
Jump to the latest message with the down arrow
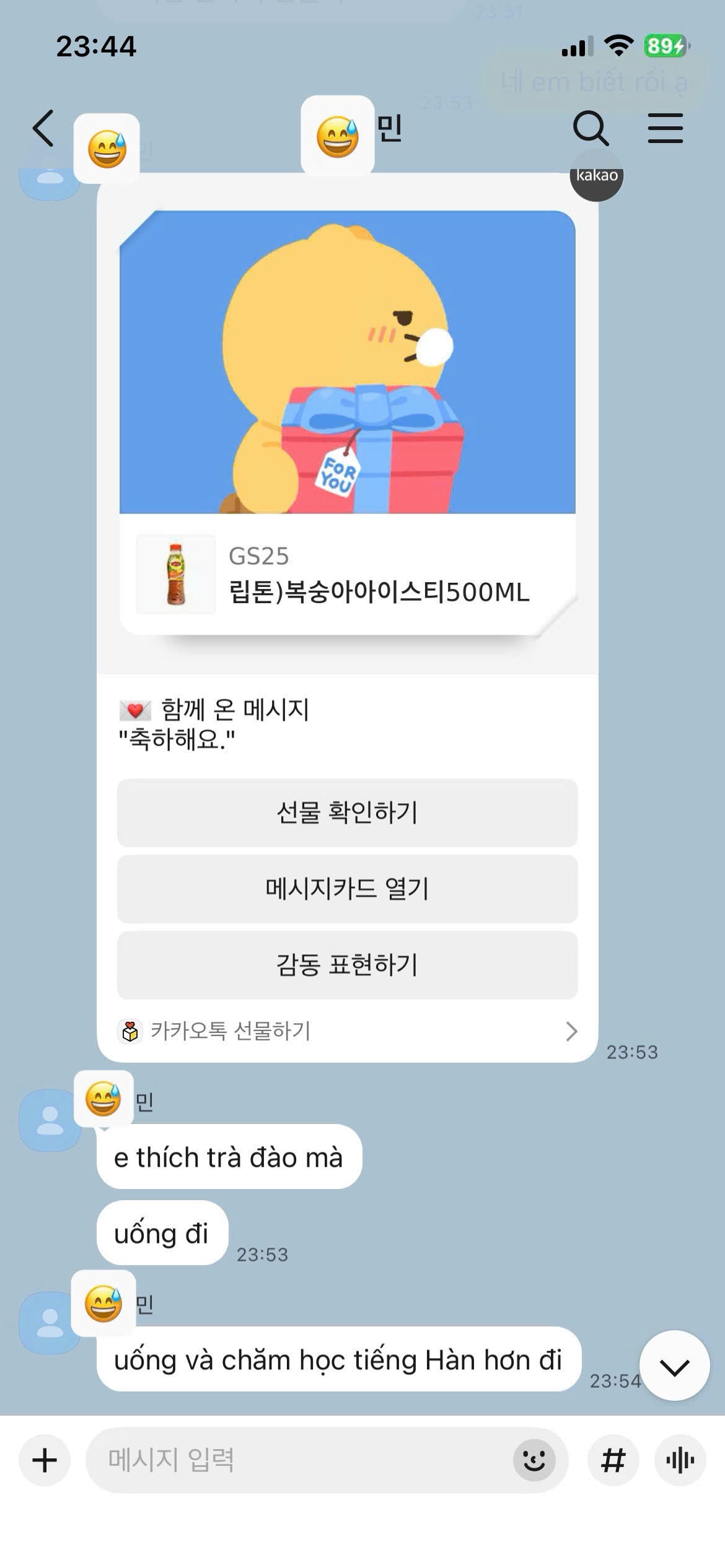click(x=674, y=1367)
